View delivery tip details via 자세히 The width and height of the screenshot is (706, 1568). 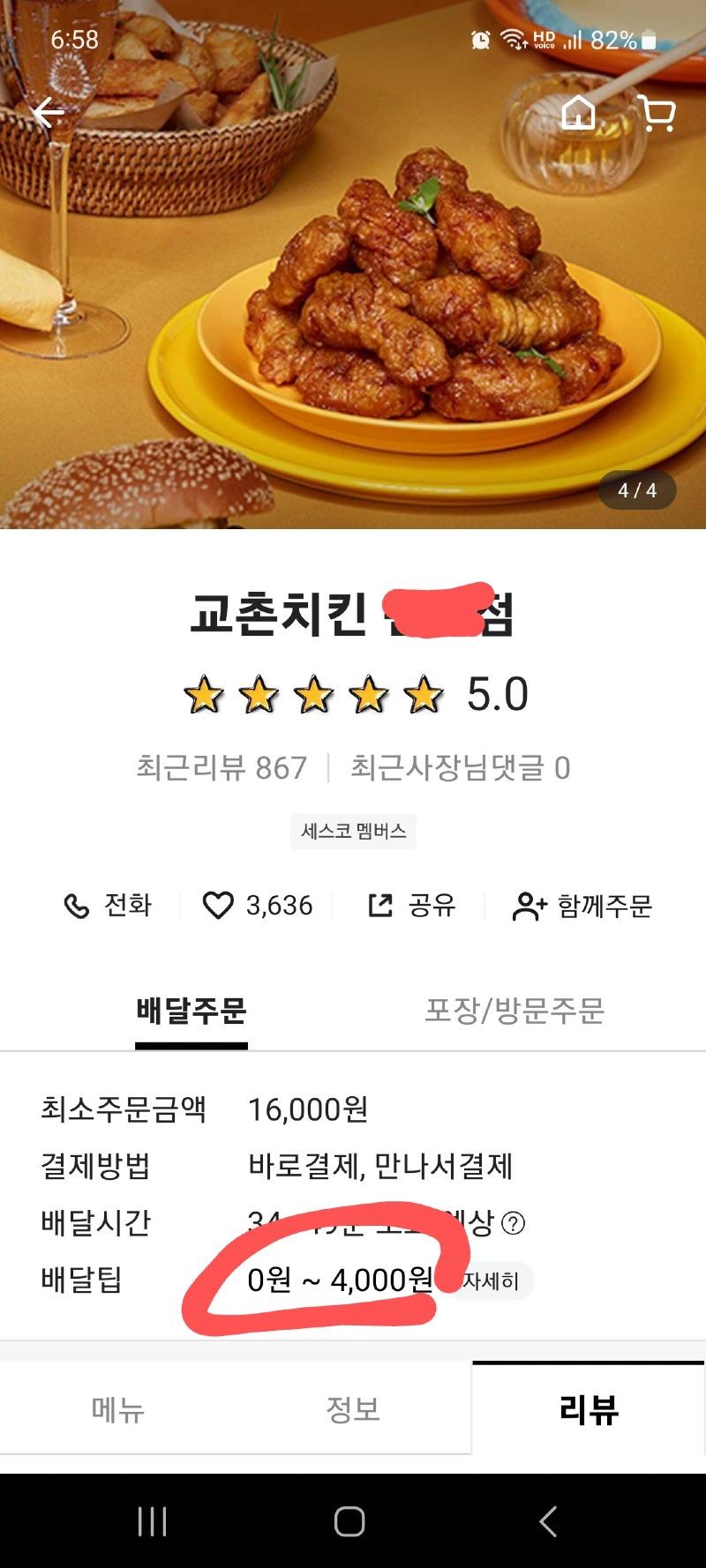pos(492,1281)
